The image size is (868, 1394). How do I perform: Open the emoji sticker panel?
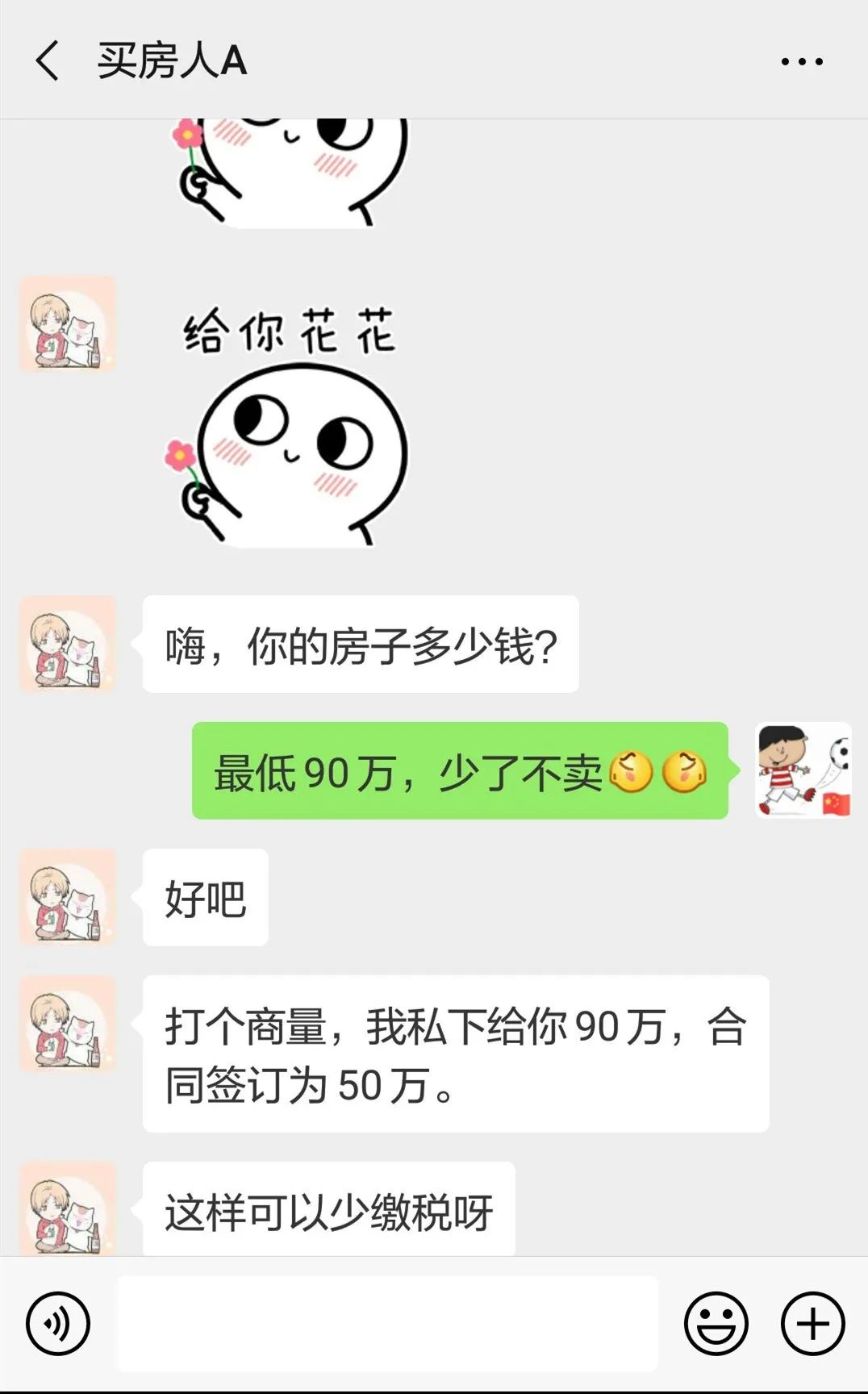pos(716,1324)
